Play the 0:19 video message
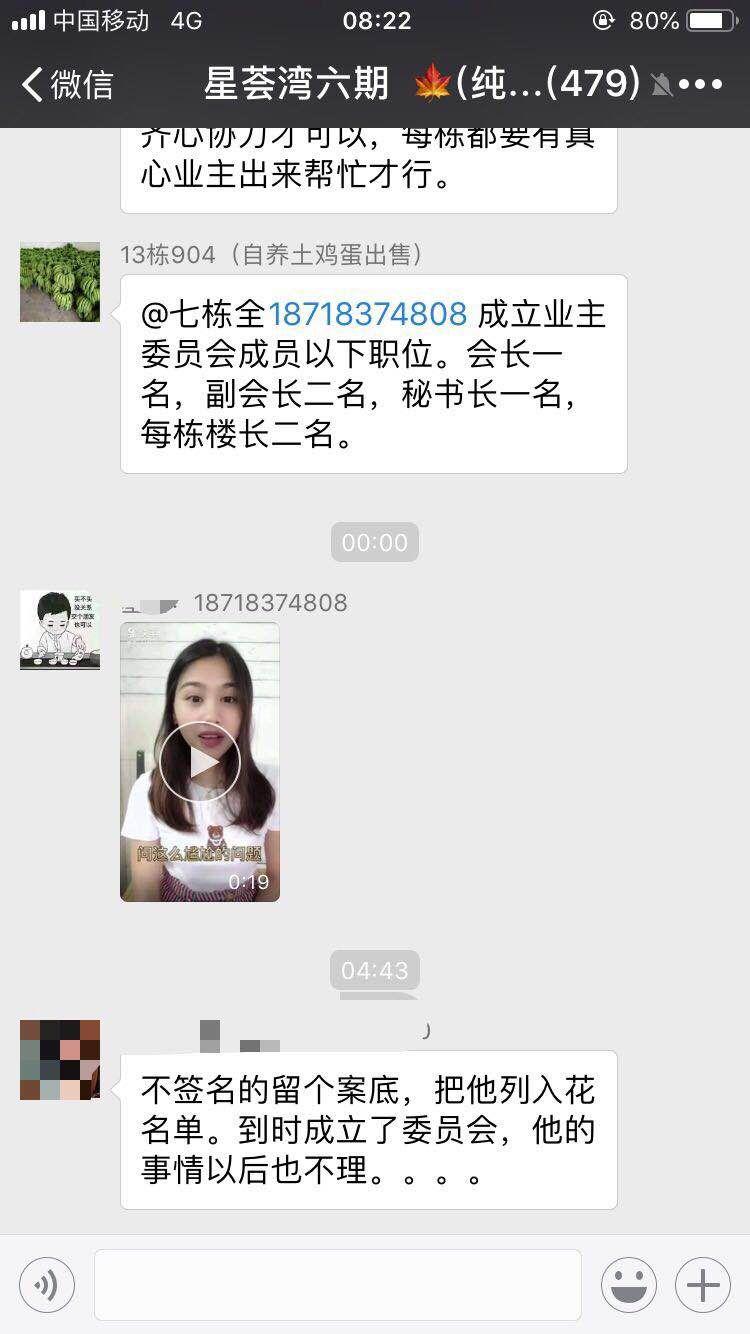The image size is (750, 1334). point(200,762)
